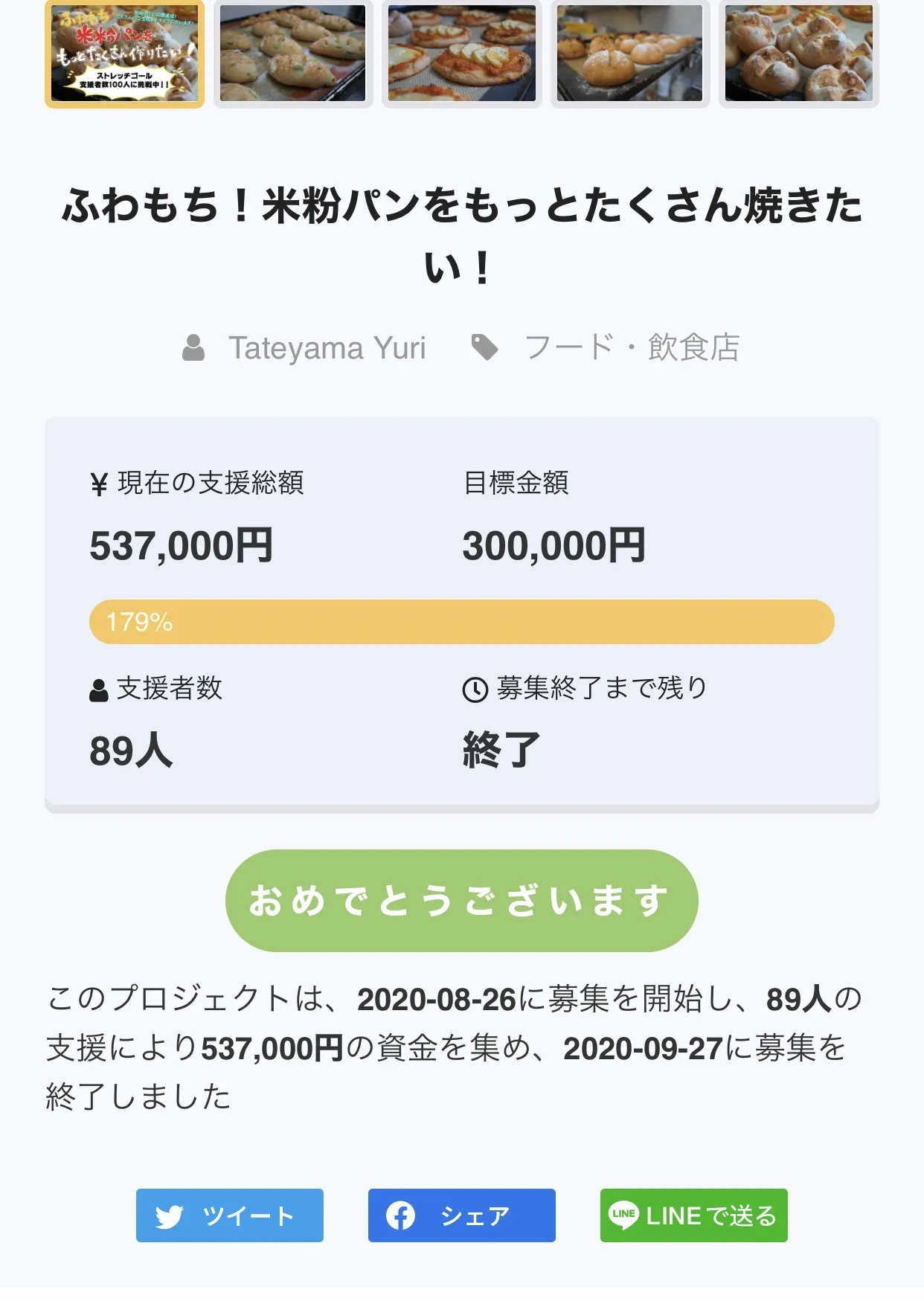Display the fifth gallery thumbnail
Screen dimensions: 924x1301
click(x=798, y=54)
